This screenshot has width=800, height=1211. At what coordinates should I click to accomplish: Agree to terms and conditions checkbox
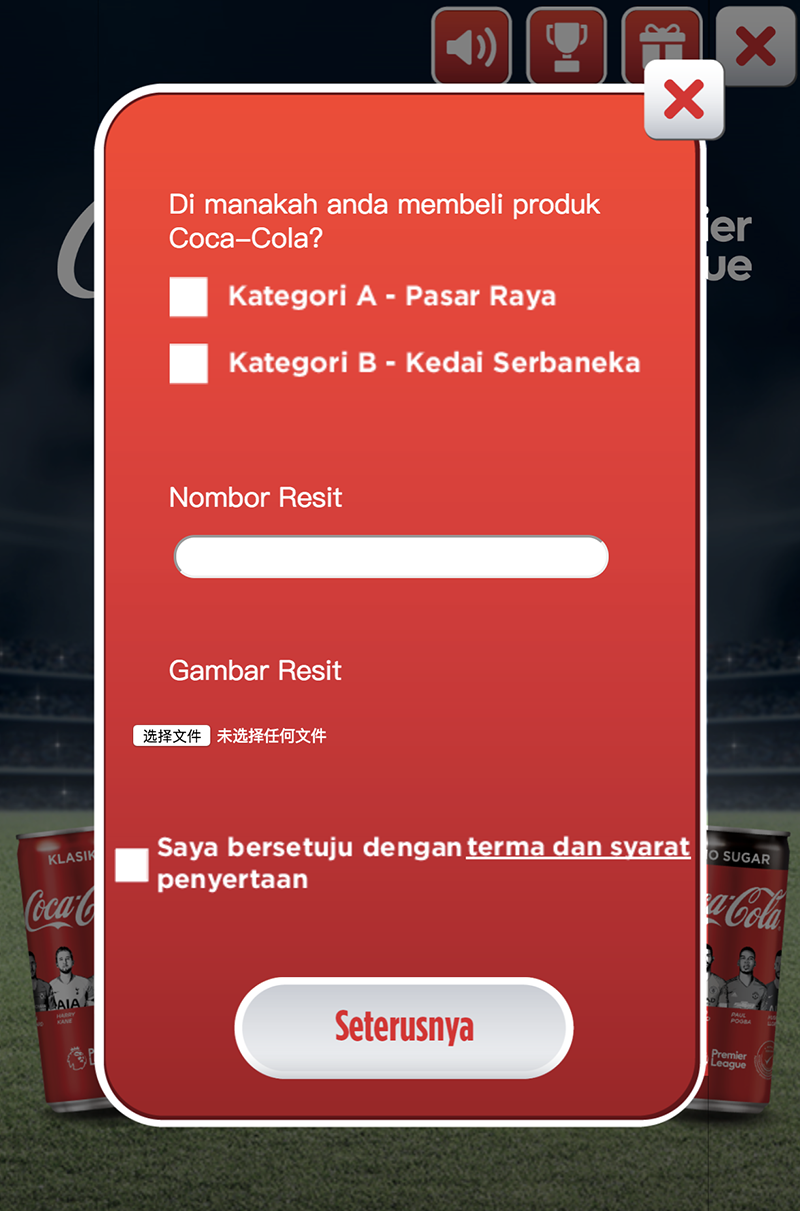pos(132,865)
